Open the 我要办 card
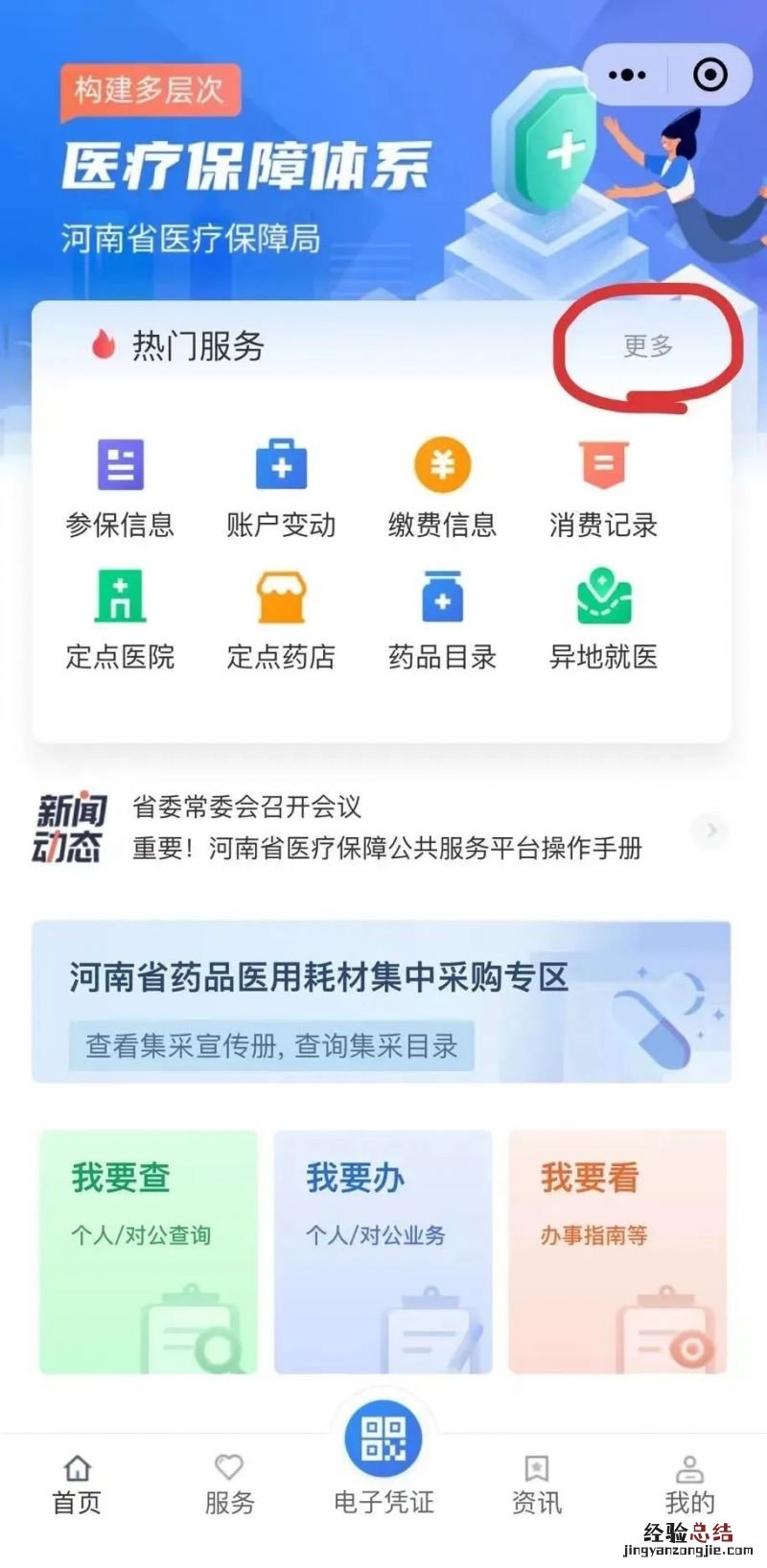 point(383,1251)
